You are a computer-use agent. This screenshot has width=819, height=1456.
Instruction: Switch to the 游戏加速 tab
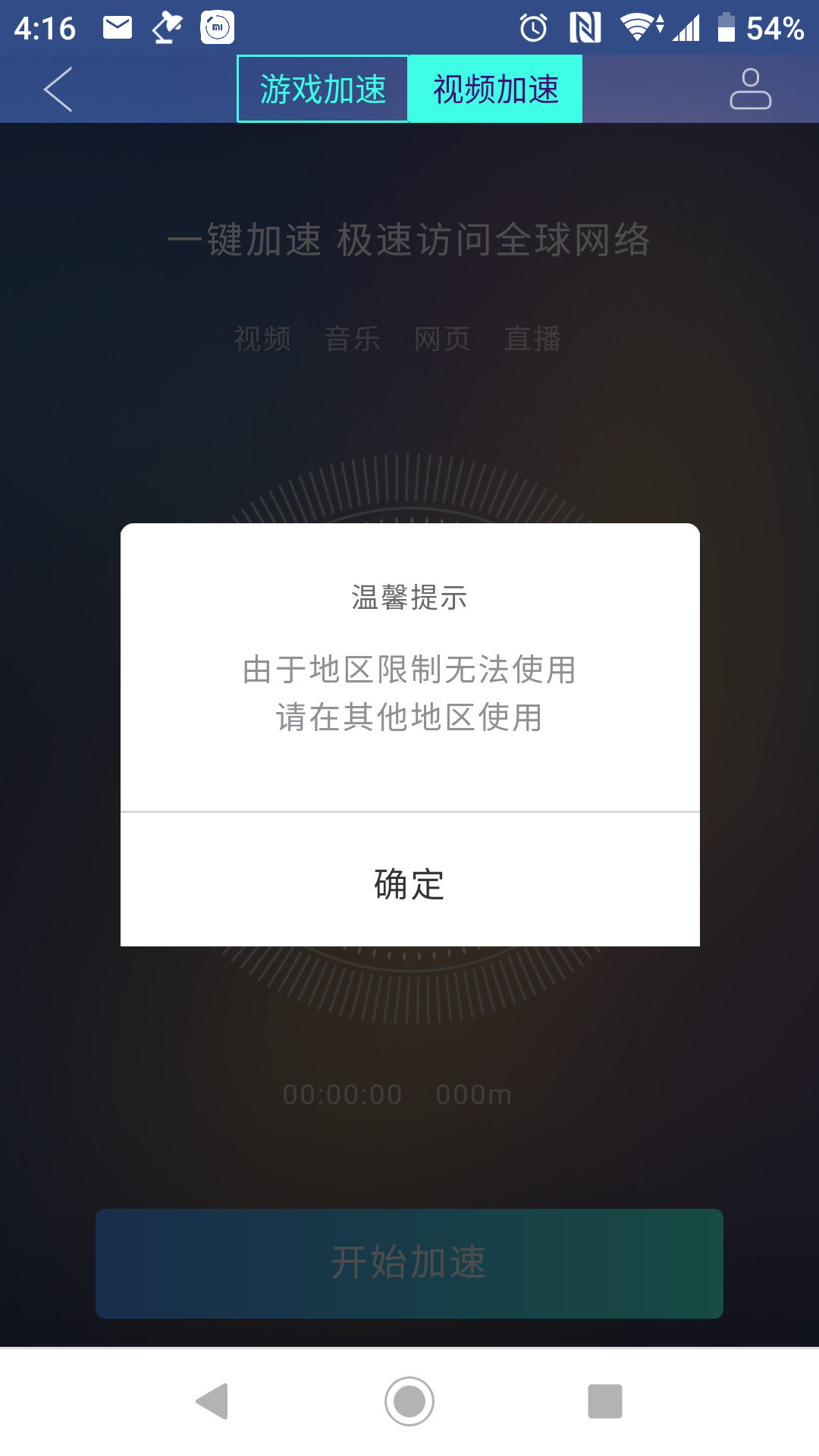pyautogui.click(x=322, y=88)
